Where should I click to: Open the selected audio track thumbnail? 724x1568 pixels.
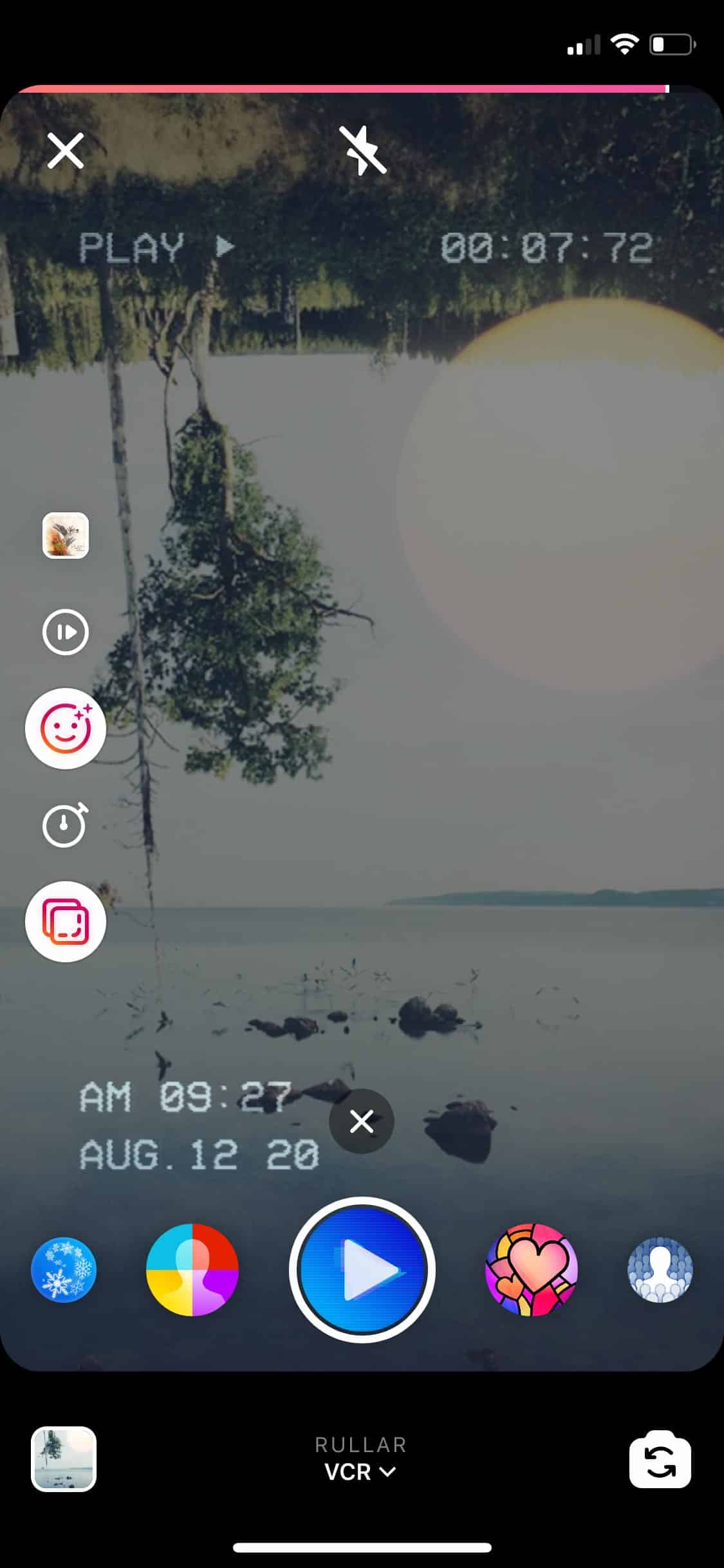pyautogui.click(x=66, y=536)
